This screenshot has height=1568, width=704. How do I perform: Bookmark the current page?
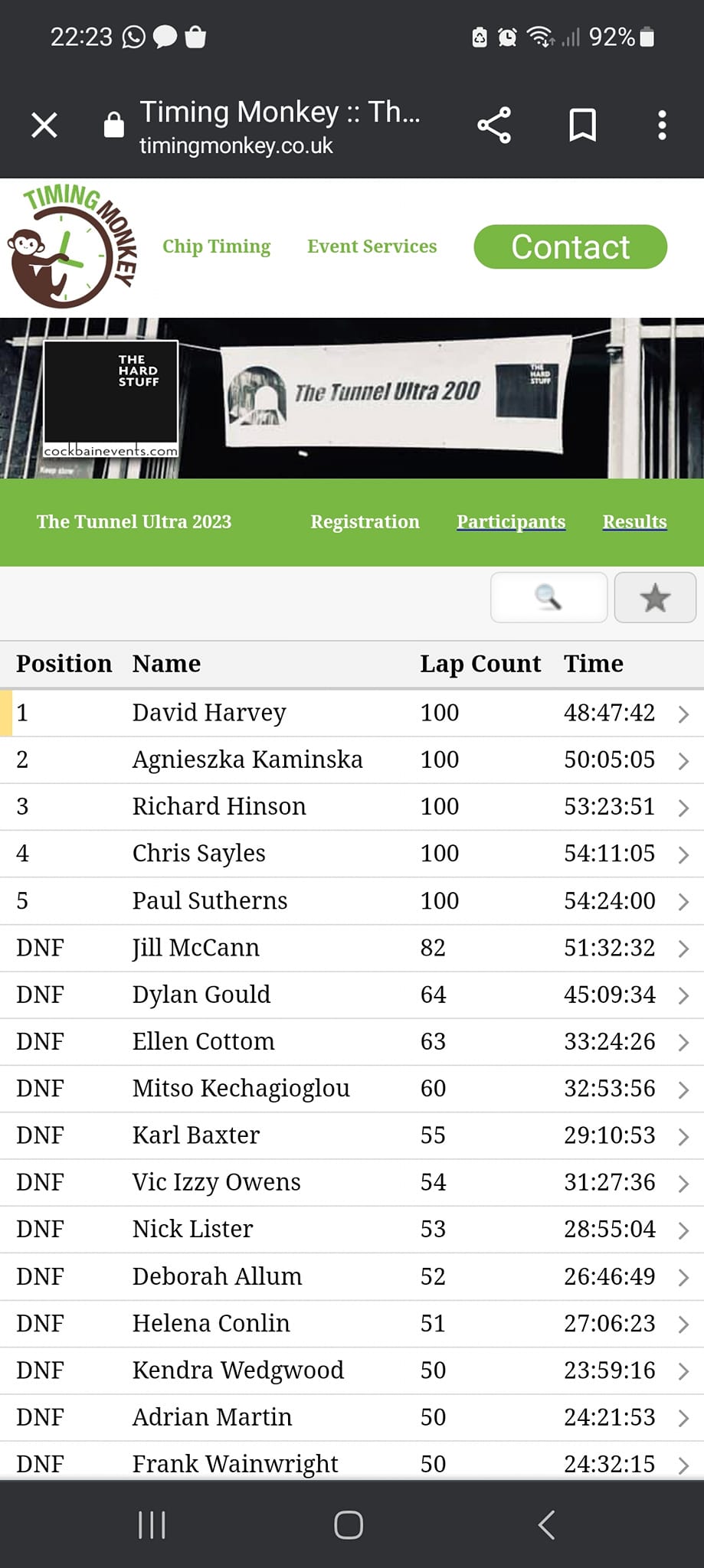point(582,125)
